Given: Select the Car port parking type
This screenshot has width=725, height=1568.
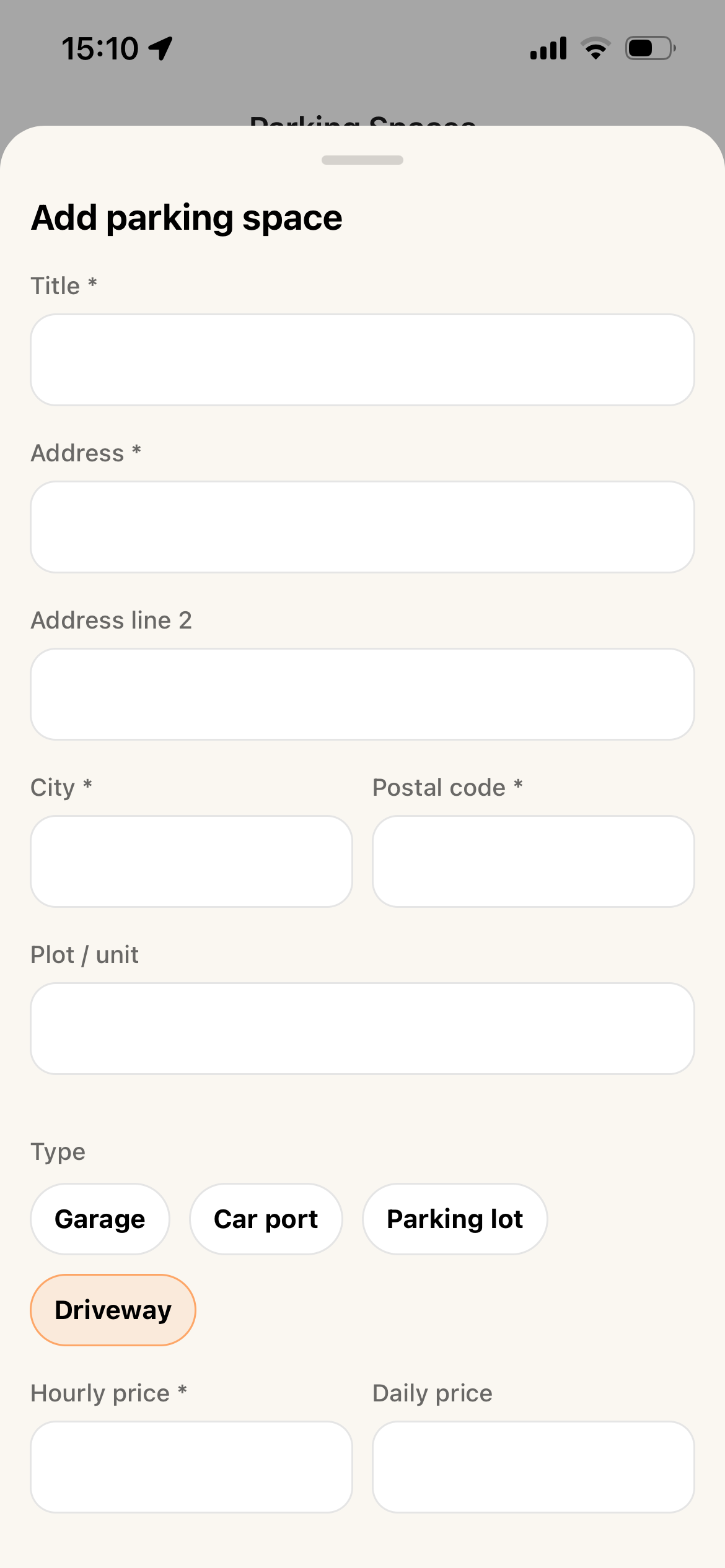Looking at the screenshot, I should [x=265, y=1217].
